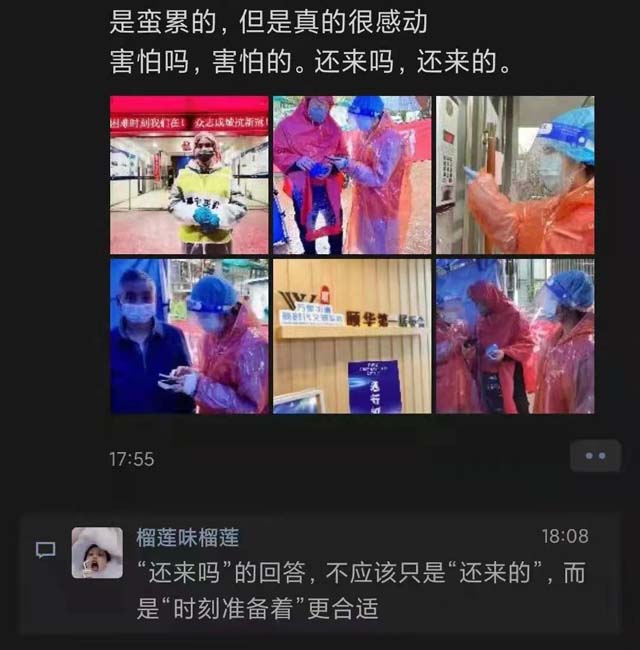
Task: Reply to the comment about "时刻准备着"
Action: (360, 590)
